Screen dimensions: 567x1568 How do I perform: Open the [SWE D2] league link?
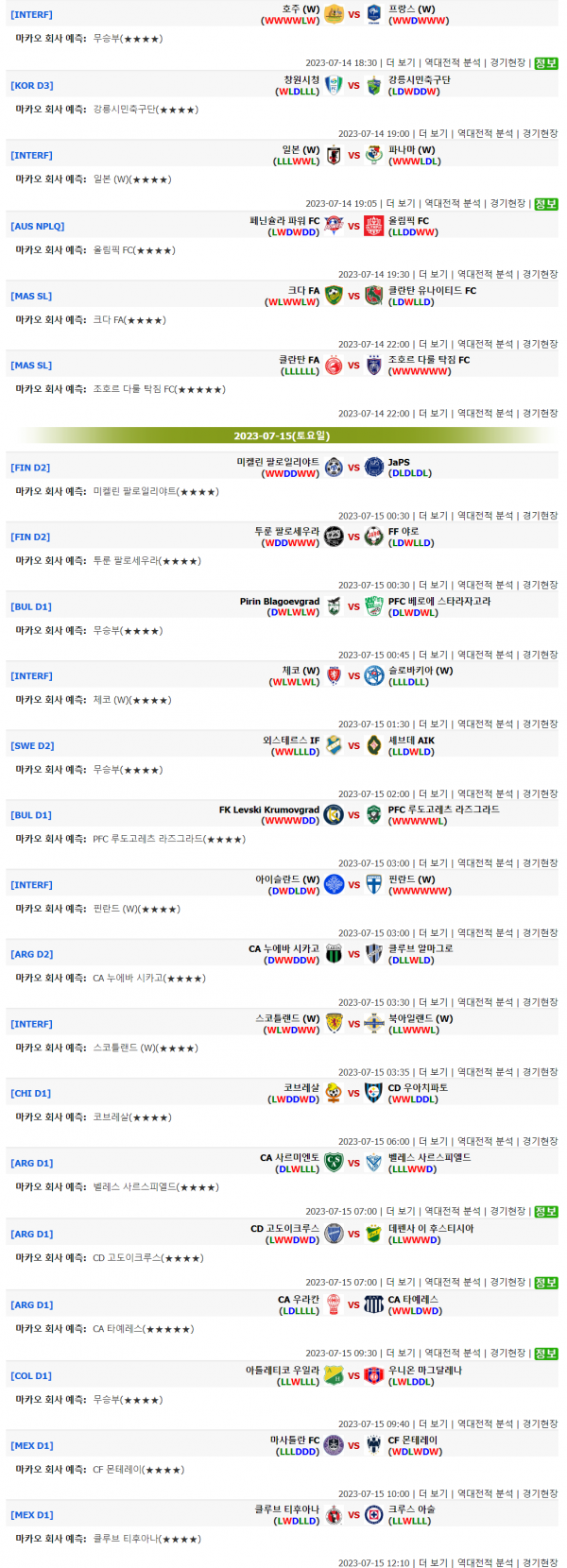(x=32, y=746)
